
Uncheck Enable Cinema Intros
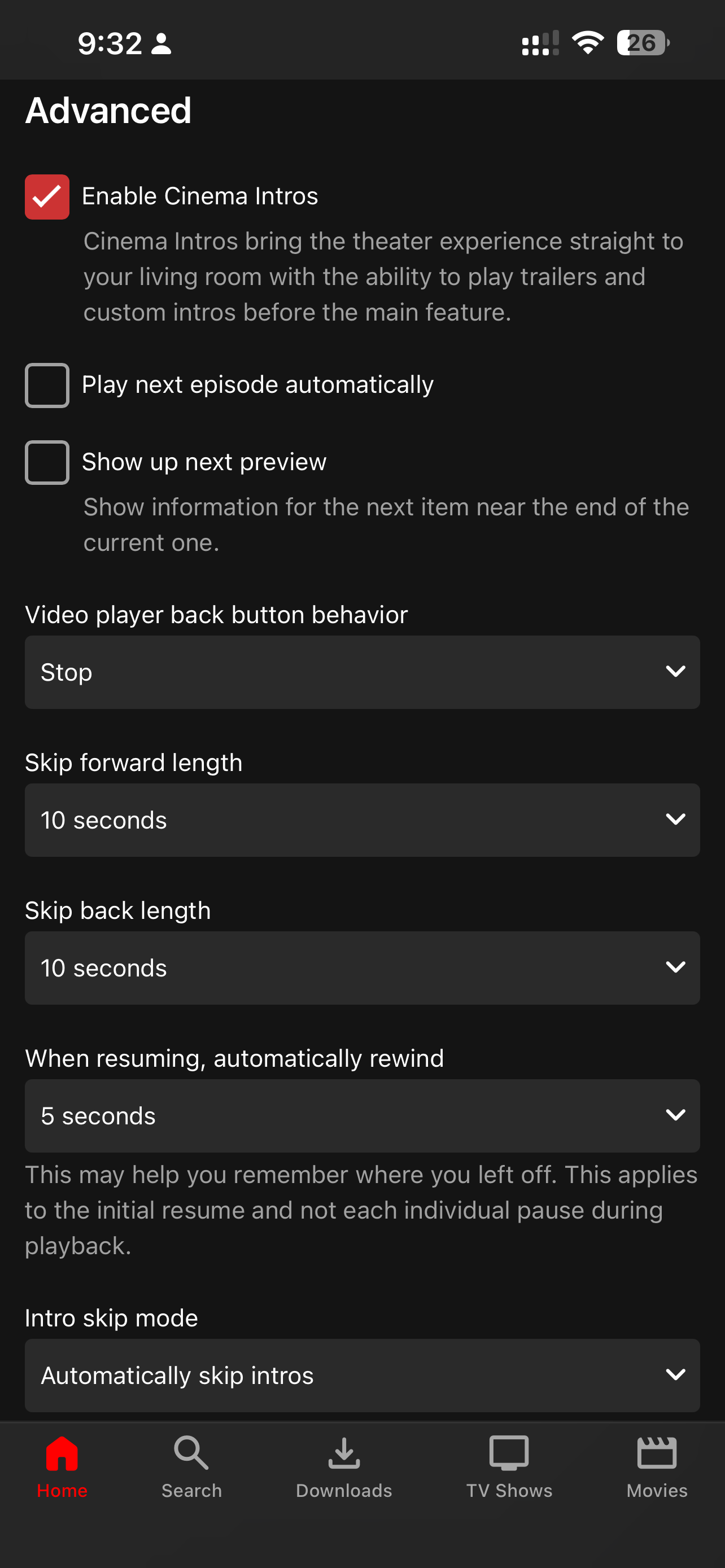tap(47, 196)
